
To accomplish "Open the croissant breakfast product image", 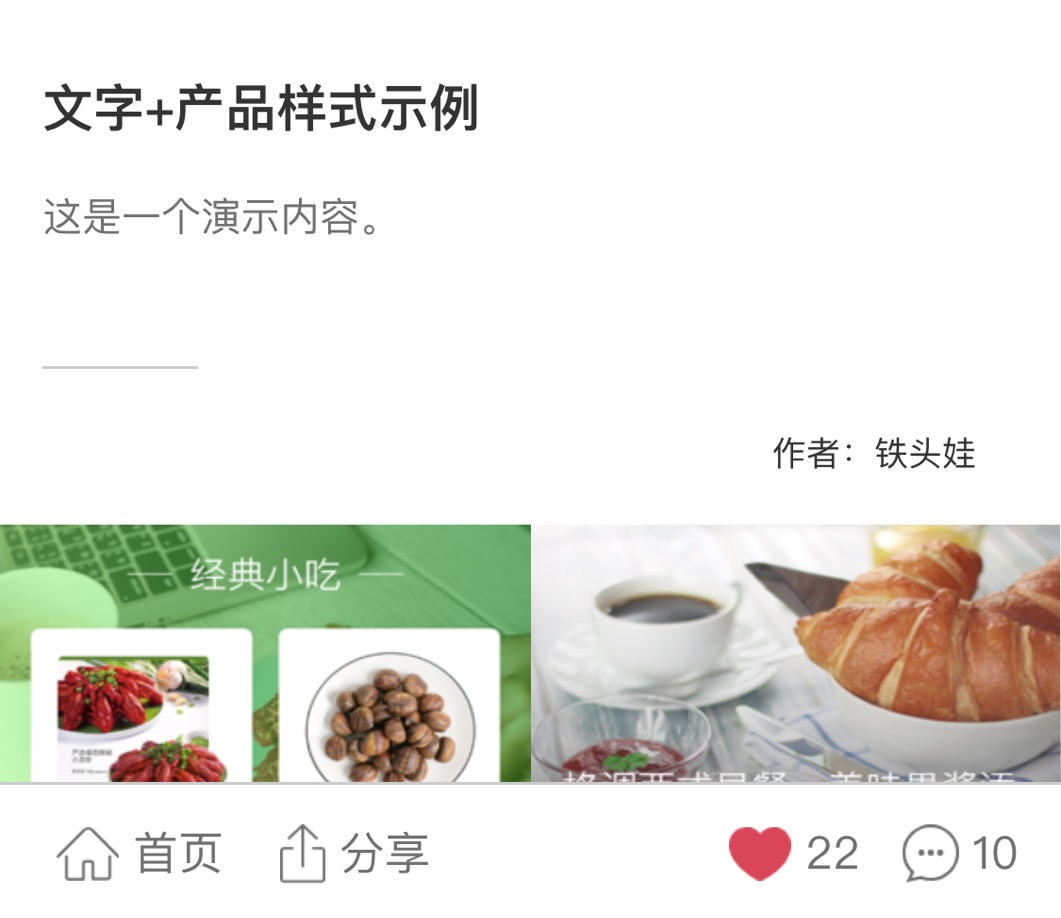I will point(796,653).
